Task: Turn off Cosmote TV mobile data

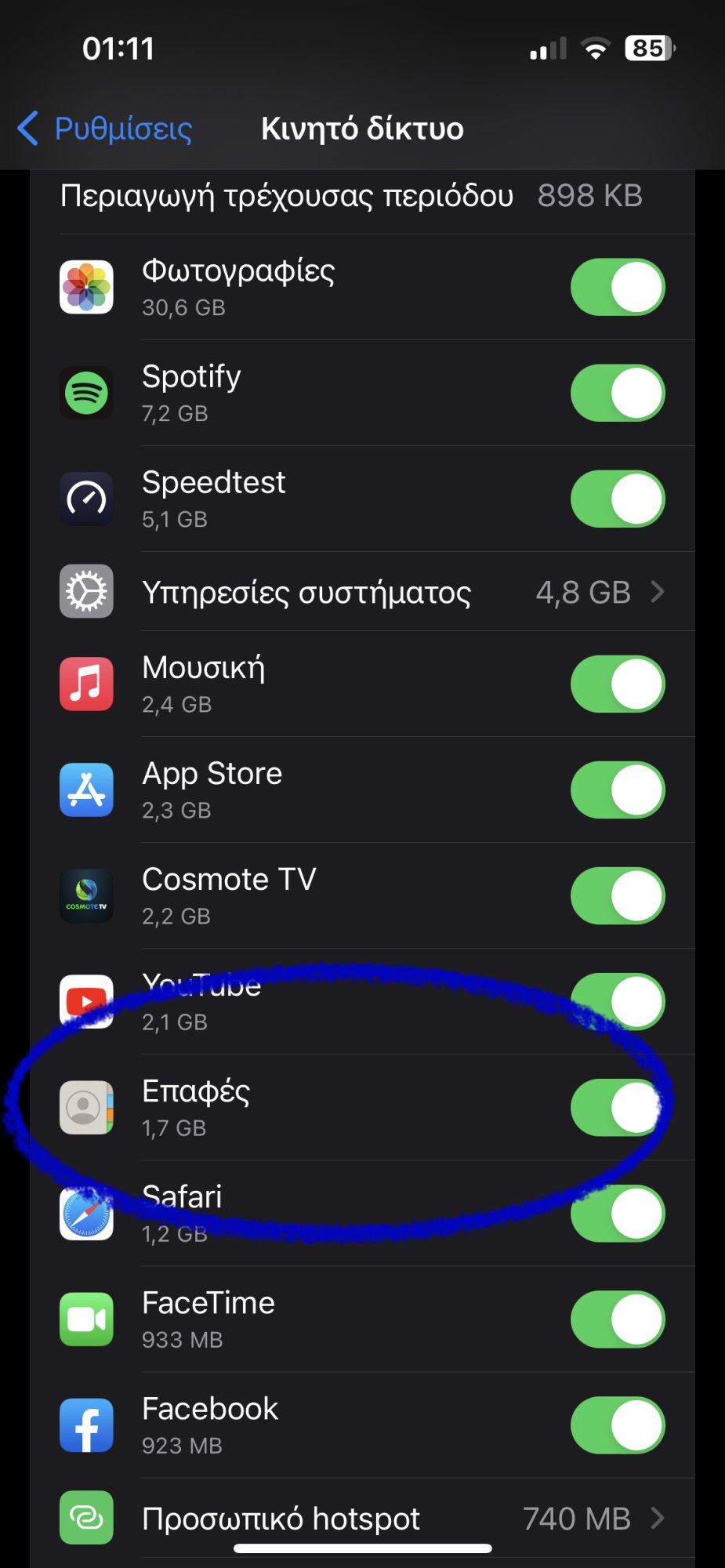Action: [x=618, y=895]
